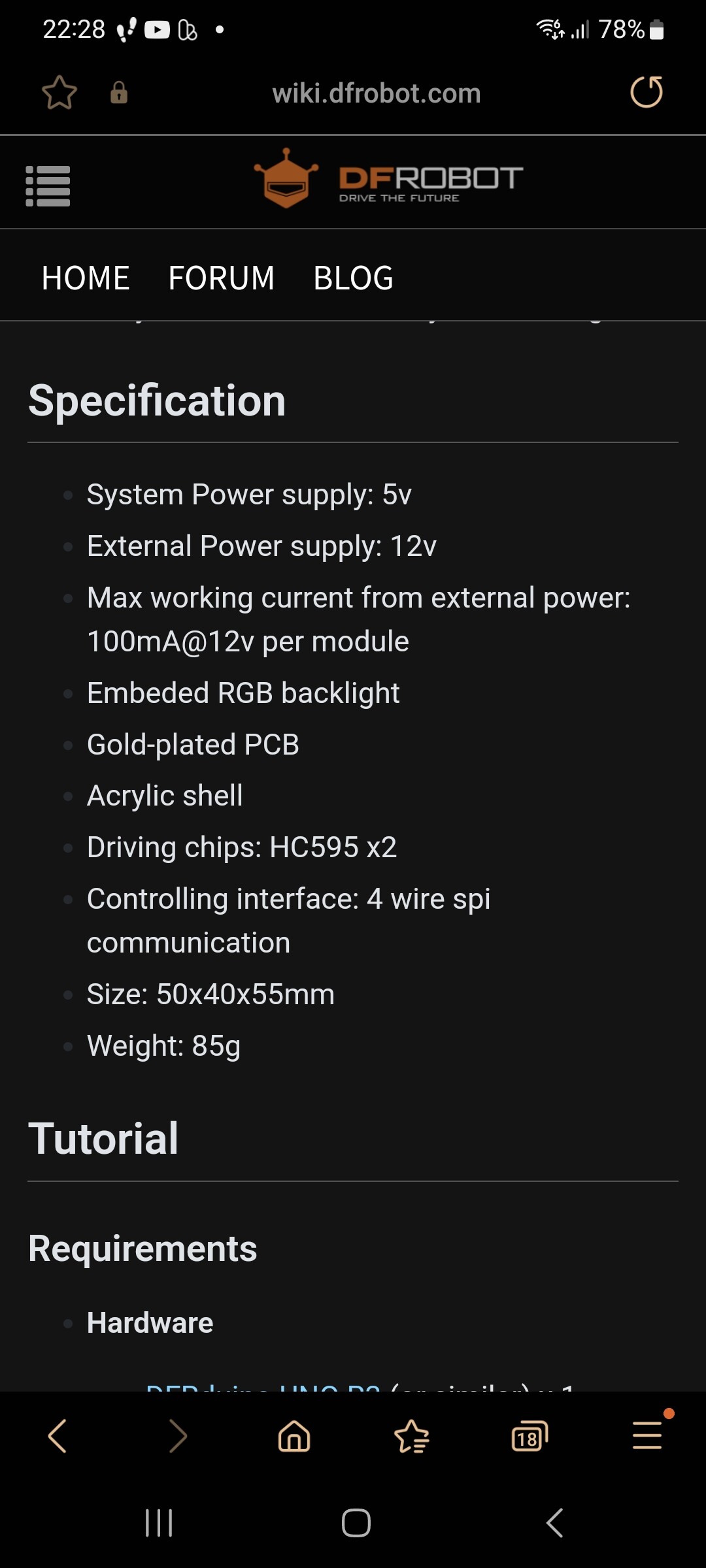Tap the wiki.dfrobot.com address bar
Screen dimensions: 706x1568
coord(376,93)
